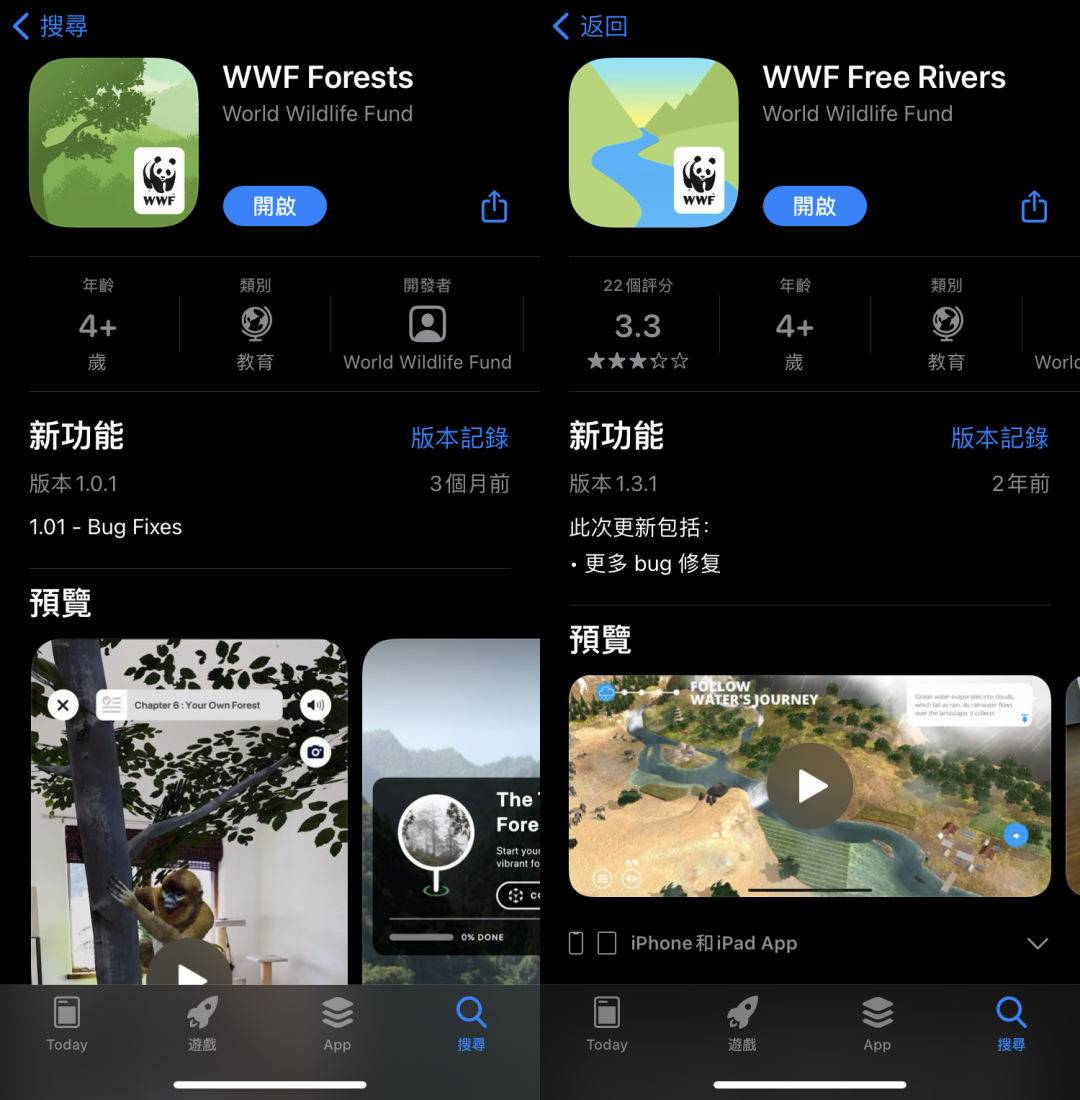Share the WWF Forests app

494,207
